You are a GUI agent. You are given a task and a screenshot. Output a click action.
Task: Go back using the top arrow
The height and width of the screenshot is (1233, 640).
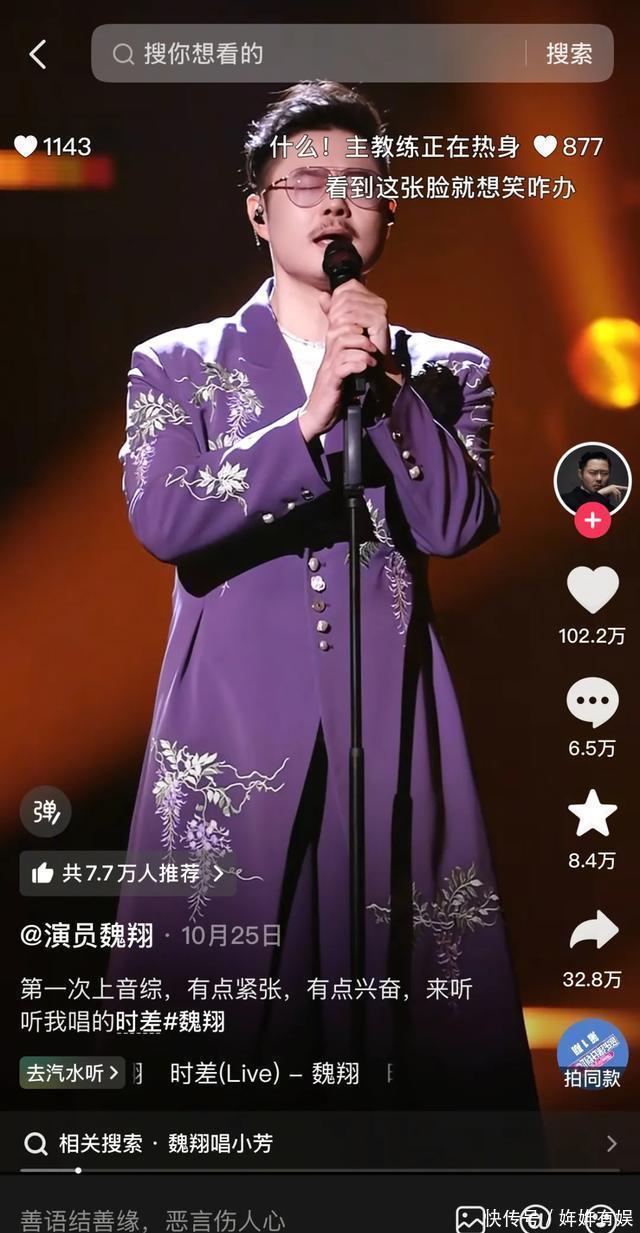(38, 54)
